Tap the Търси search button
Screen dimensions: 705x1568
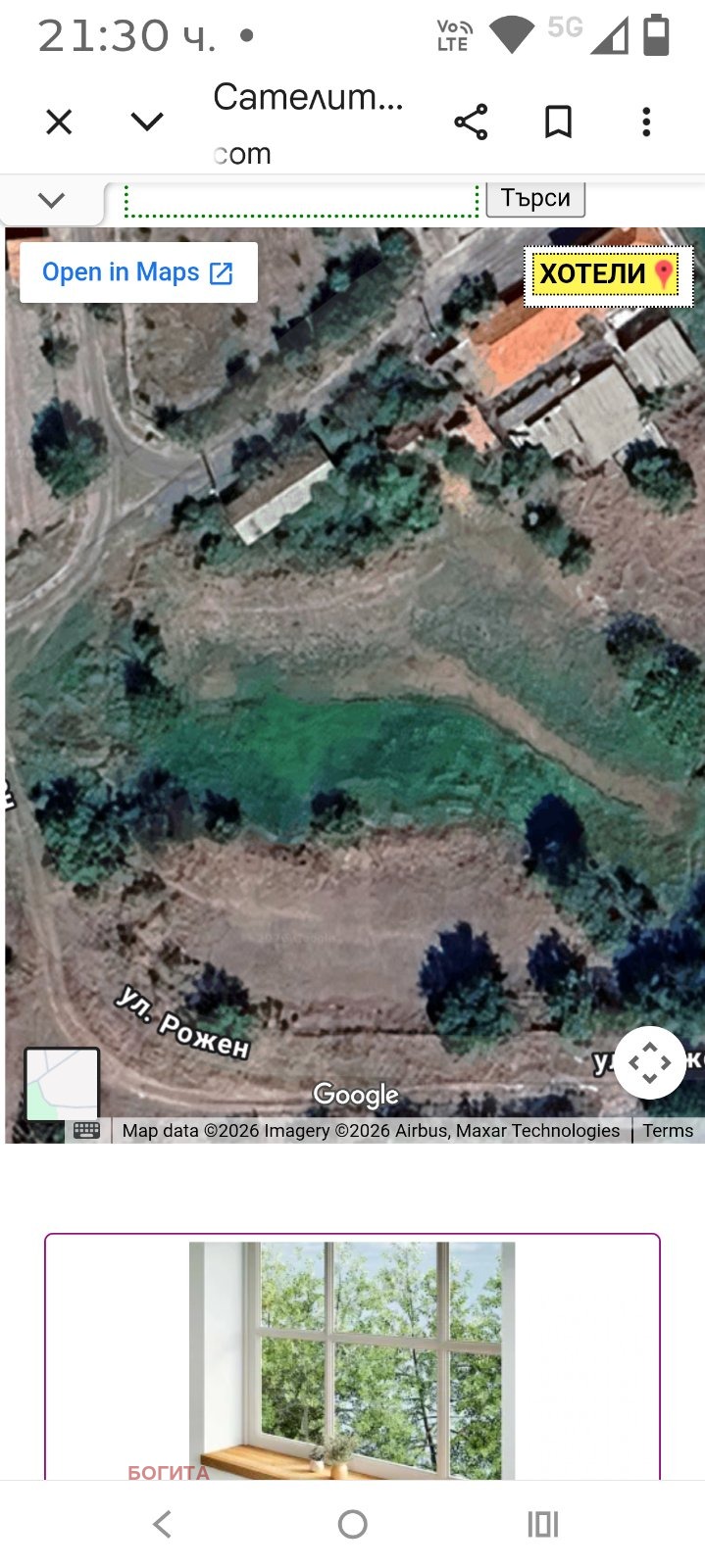click(535, 198)
